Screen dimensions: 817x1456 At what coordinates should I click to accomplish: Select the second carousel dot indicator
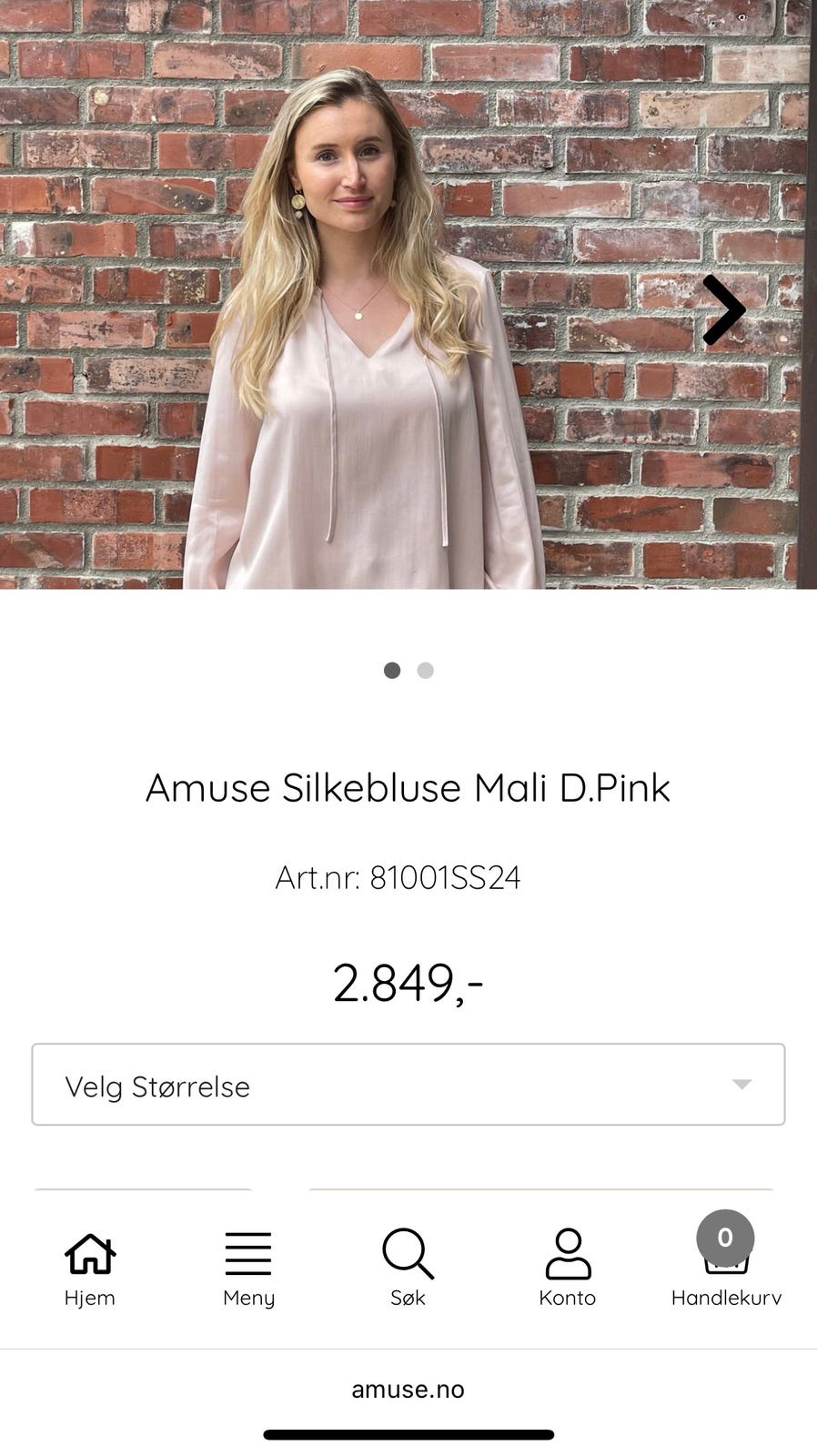click(424, 670)
